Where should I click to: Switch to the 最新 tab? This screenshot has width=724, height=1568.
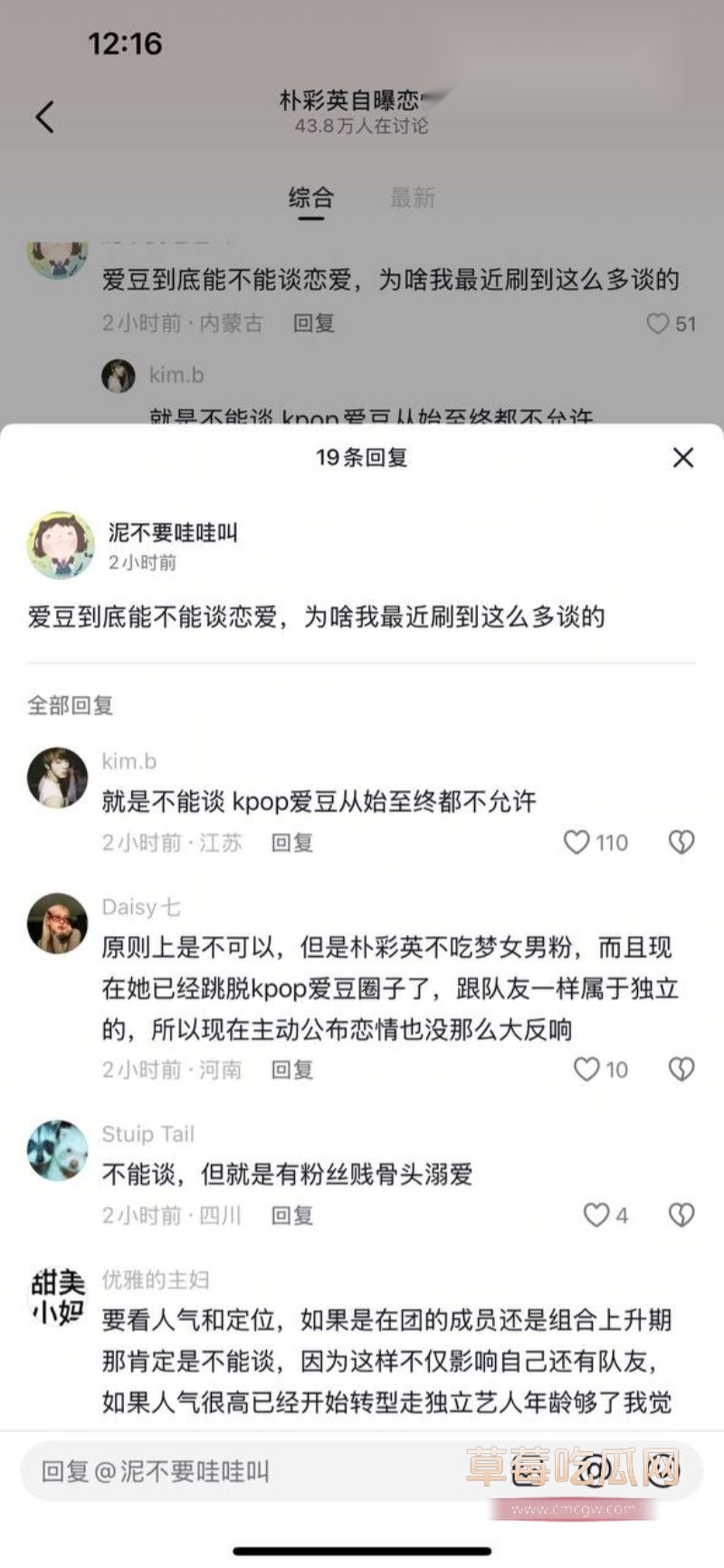click(x=414, y=197)
